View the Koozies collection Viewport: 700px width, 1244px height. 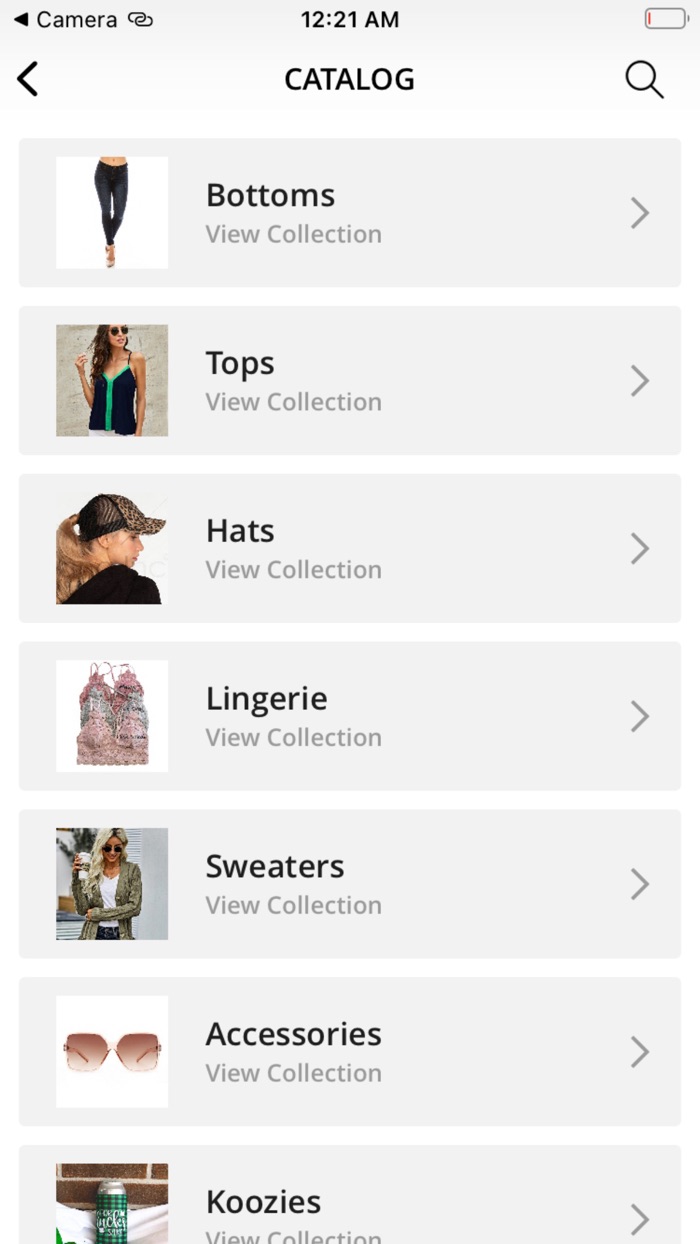coord(350,1205)
